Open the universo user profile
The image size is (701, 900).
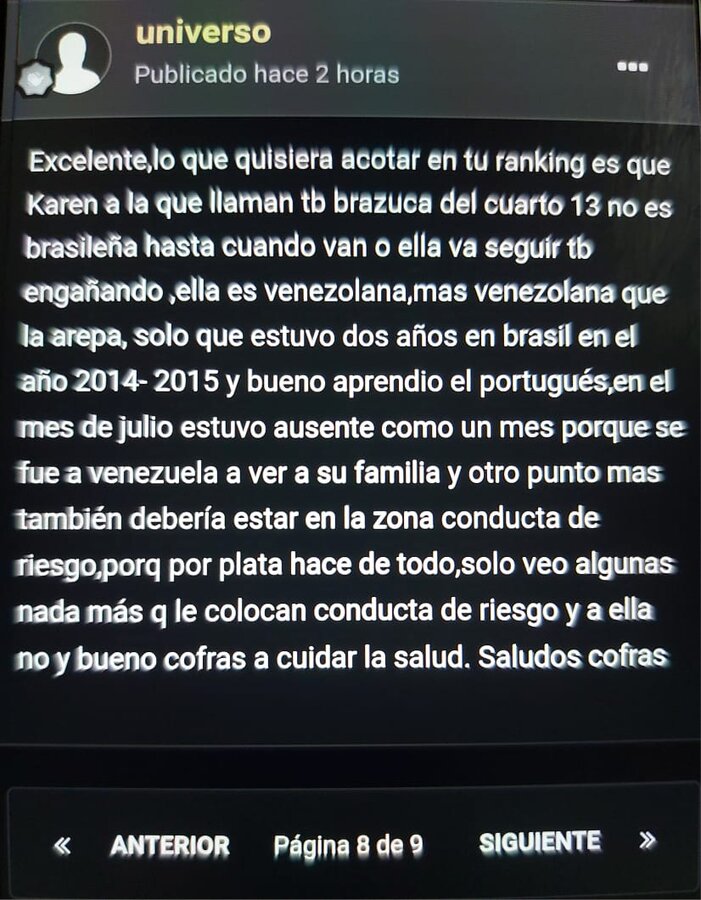click(x=202, y=32)
